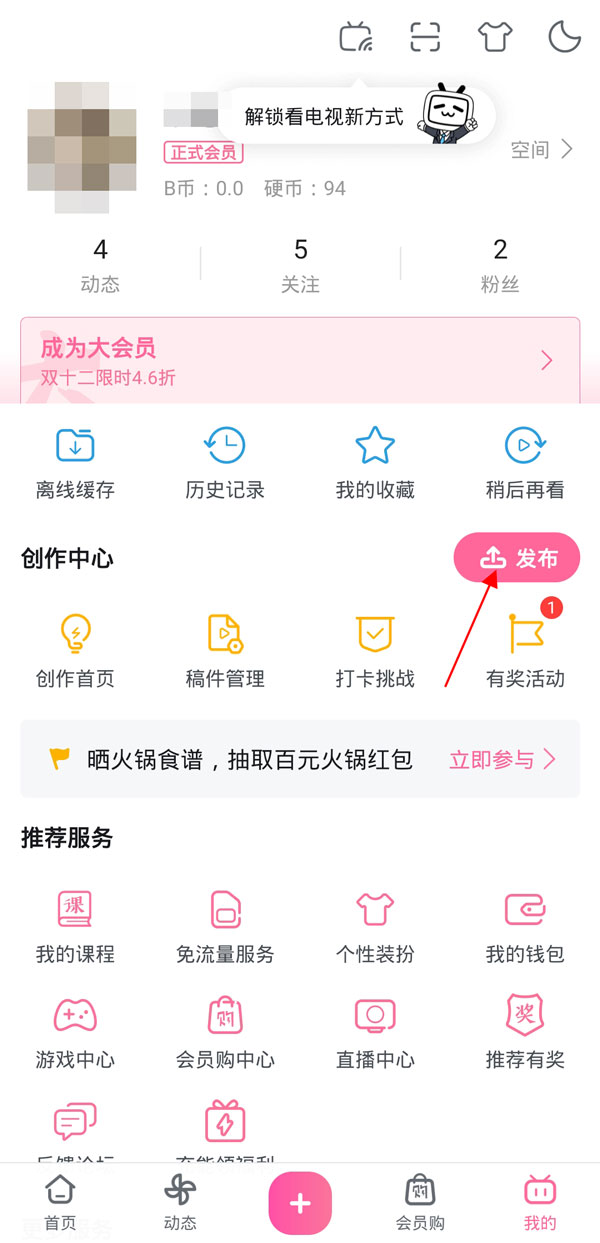Open 我的钱包
Screen dimensions: 600x1243
coord(525,927)
